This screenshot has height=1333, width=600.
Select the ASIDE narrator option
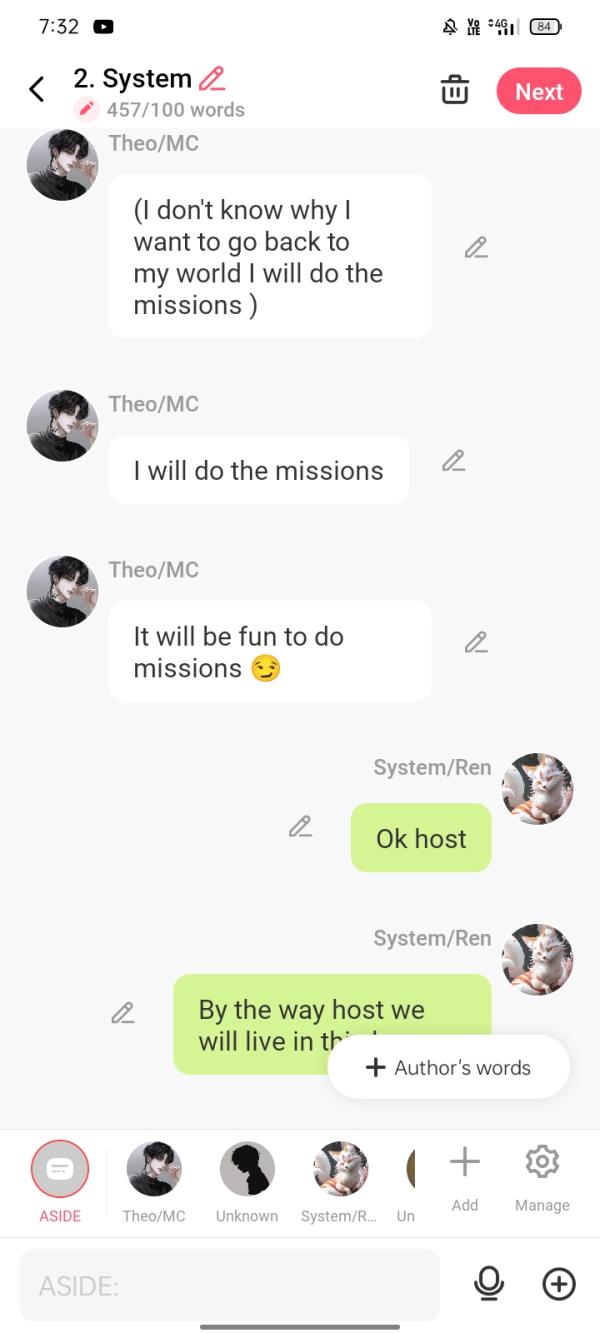(60, 1180)
